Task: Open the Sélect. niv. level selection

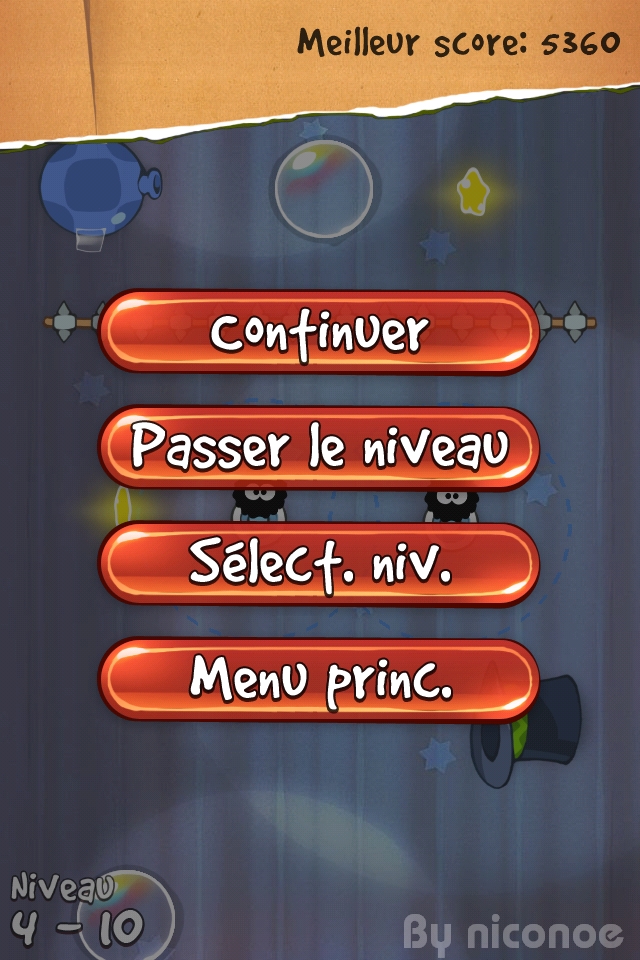Action: tap(319, 564)
